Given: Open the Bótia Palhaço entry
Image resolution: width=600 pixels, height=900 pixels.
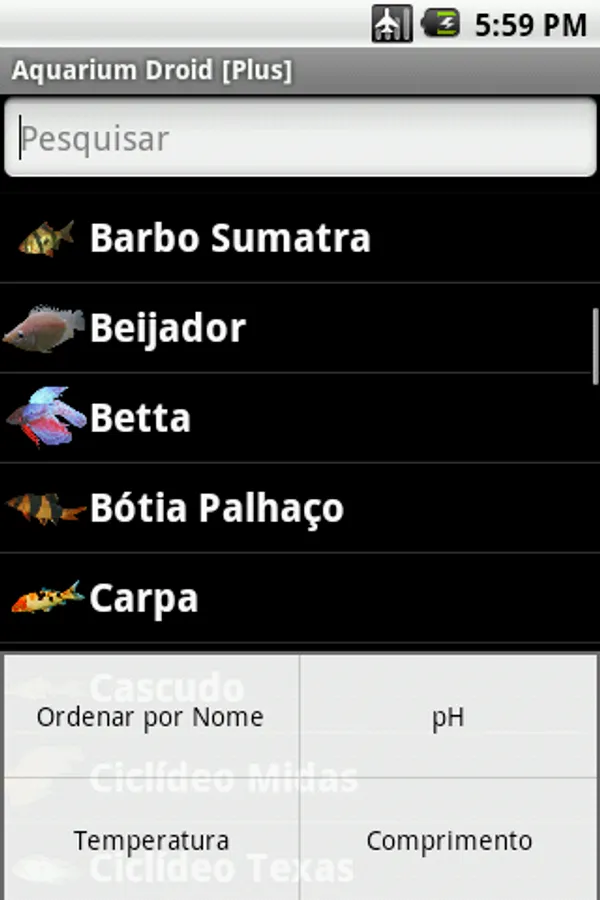Looking at the screenshot, I should pyautogui.click(x=217, y=508).
